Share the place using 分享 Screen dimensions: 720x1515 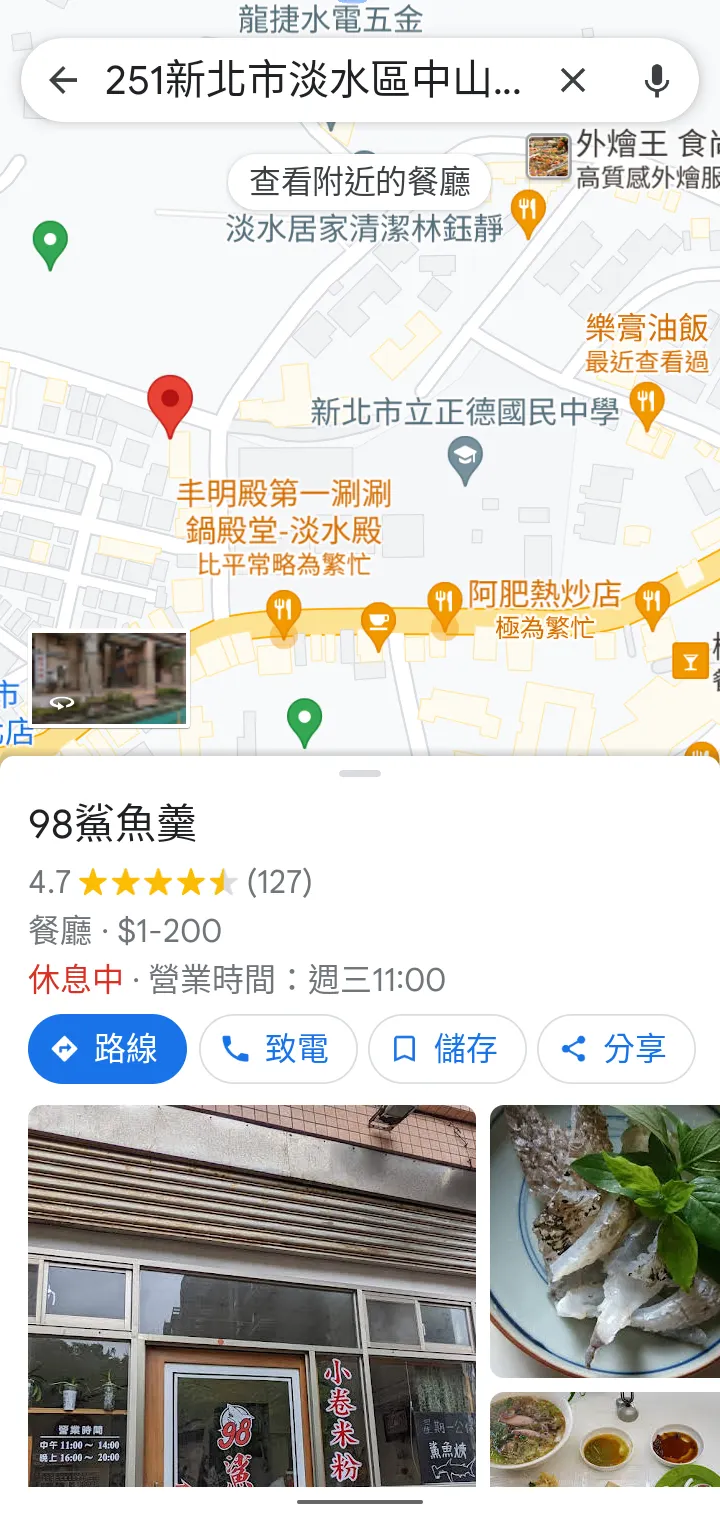[616, 1048]
